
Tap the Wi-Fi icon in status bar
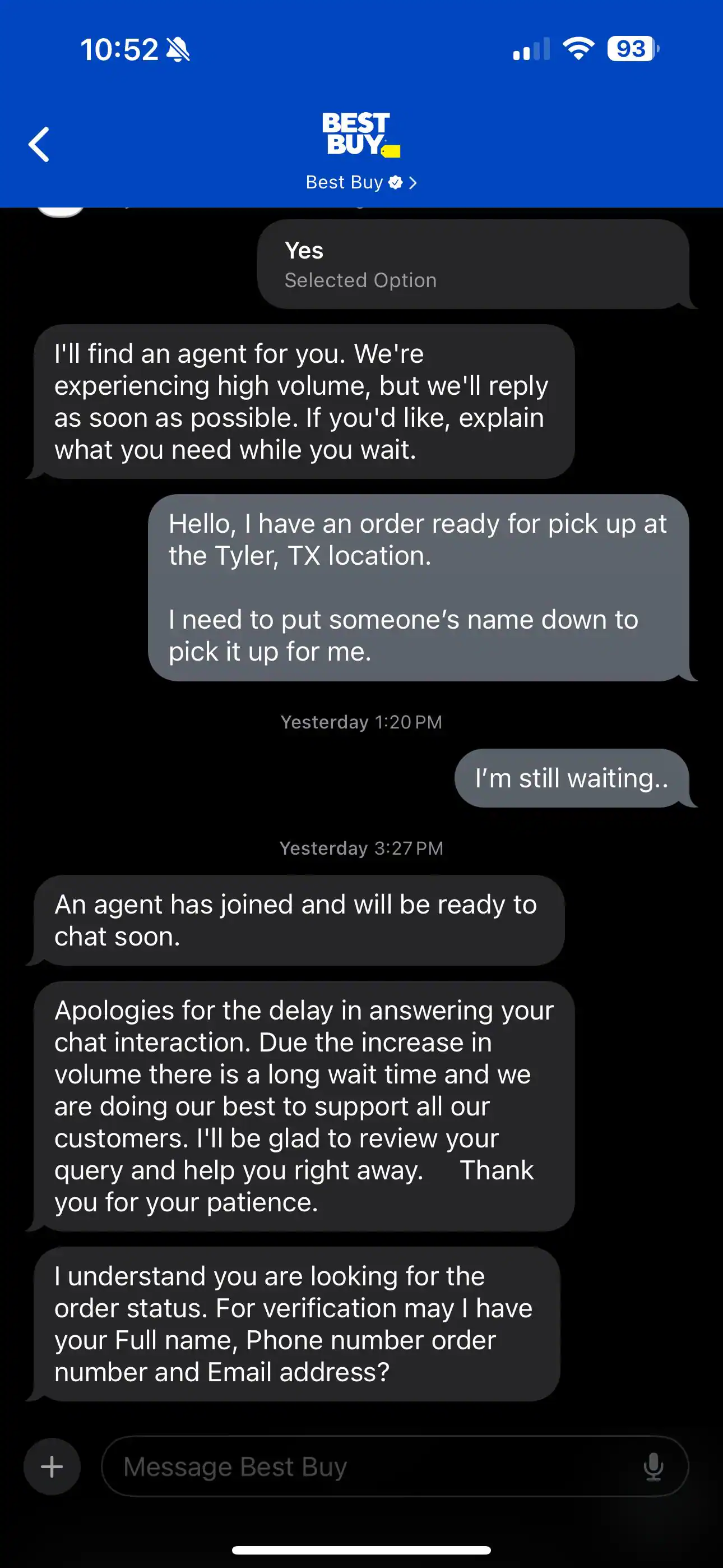pyautogui.click(x=578, y=49)
